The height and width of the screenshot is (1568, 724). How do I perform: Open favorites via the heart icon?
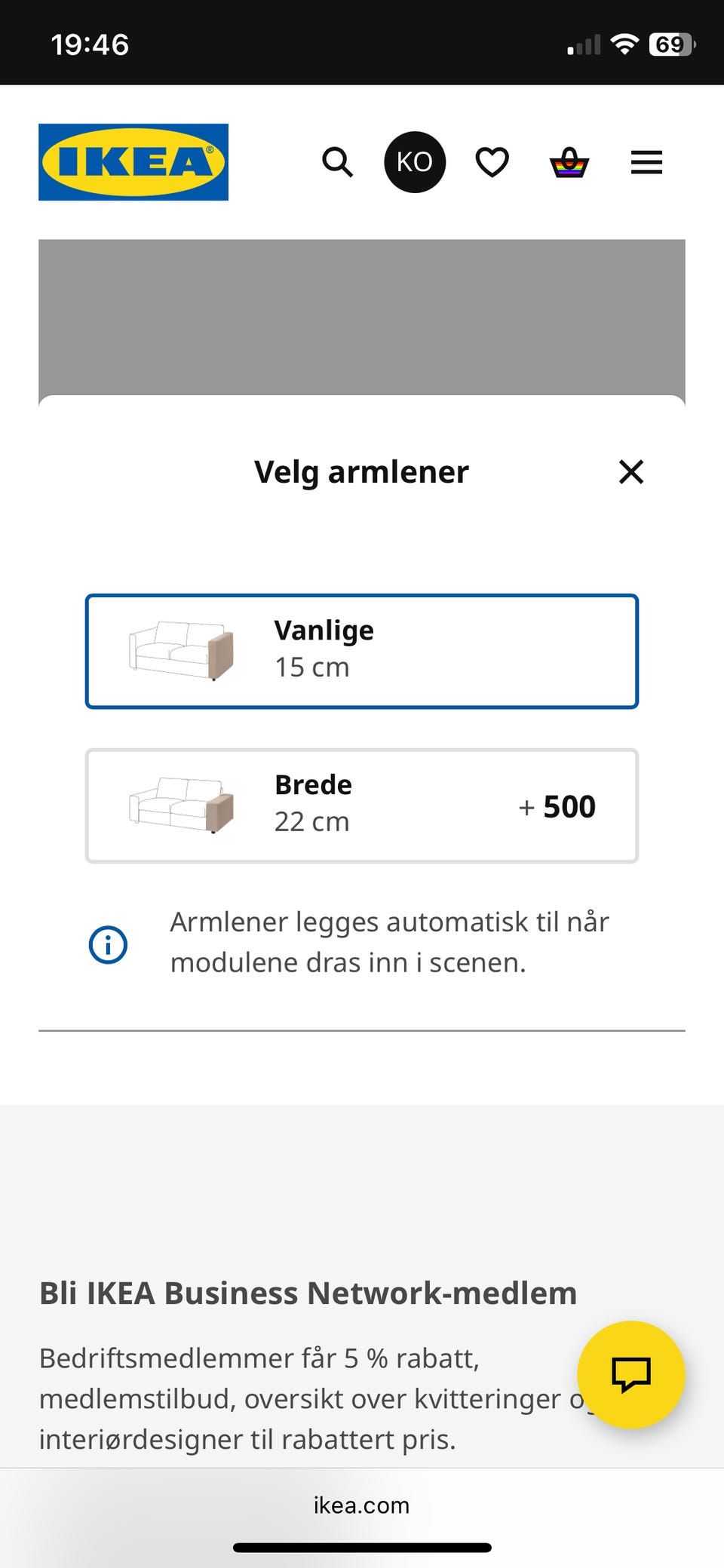pyautogui.click(x=491, y=161)
